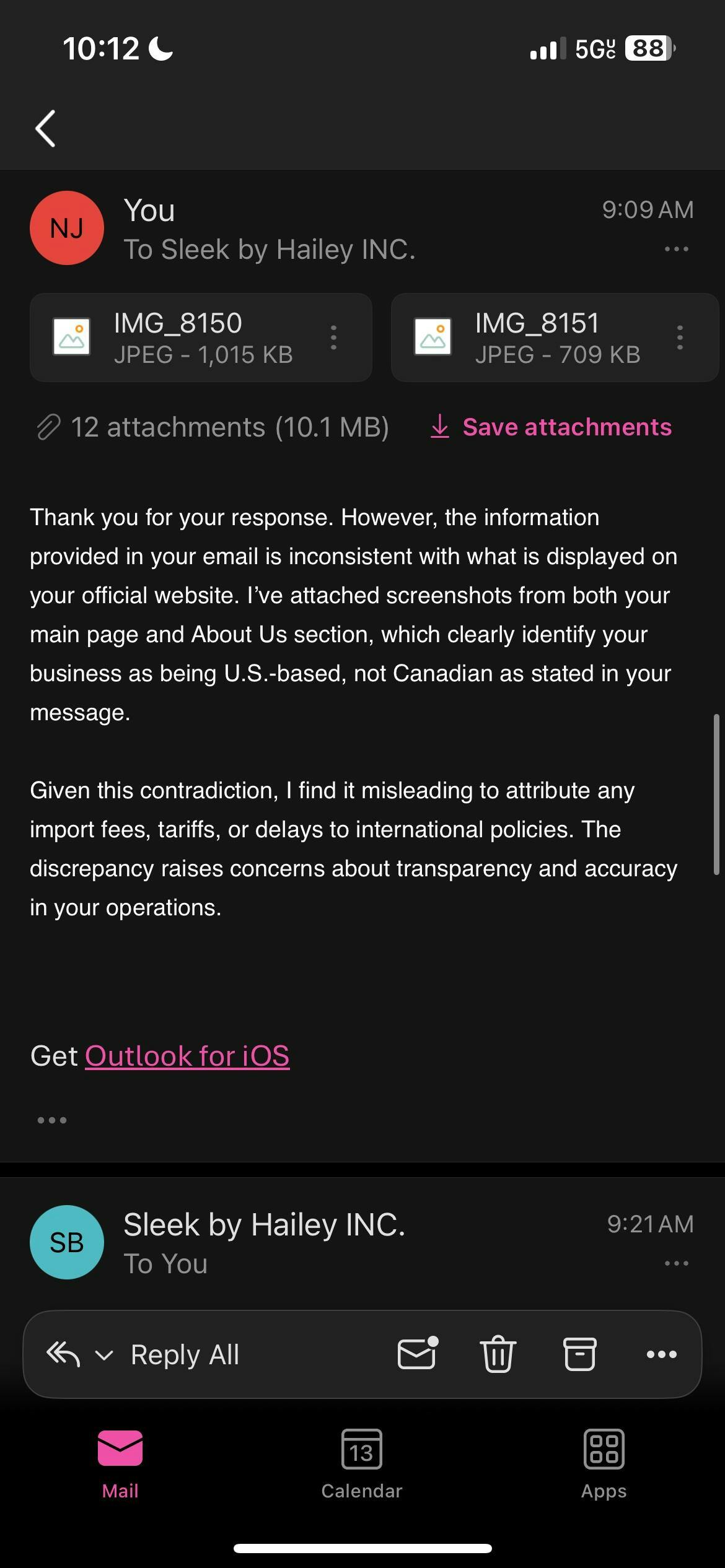Delete this email with the trash icon
This screenshot has width=725, height=1568.
(x=498, y=1354)
